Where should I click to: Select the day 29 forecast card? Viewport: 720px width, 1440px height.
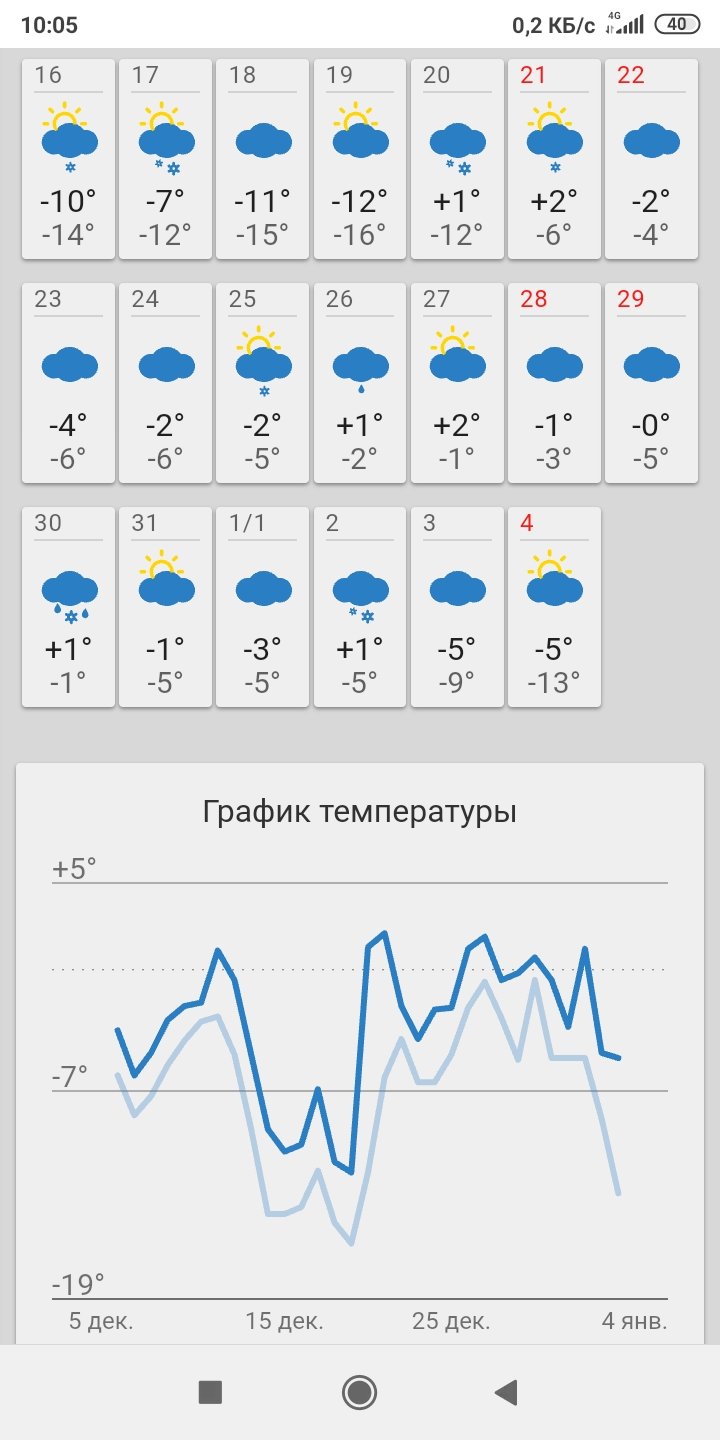coord(651,382)
